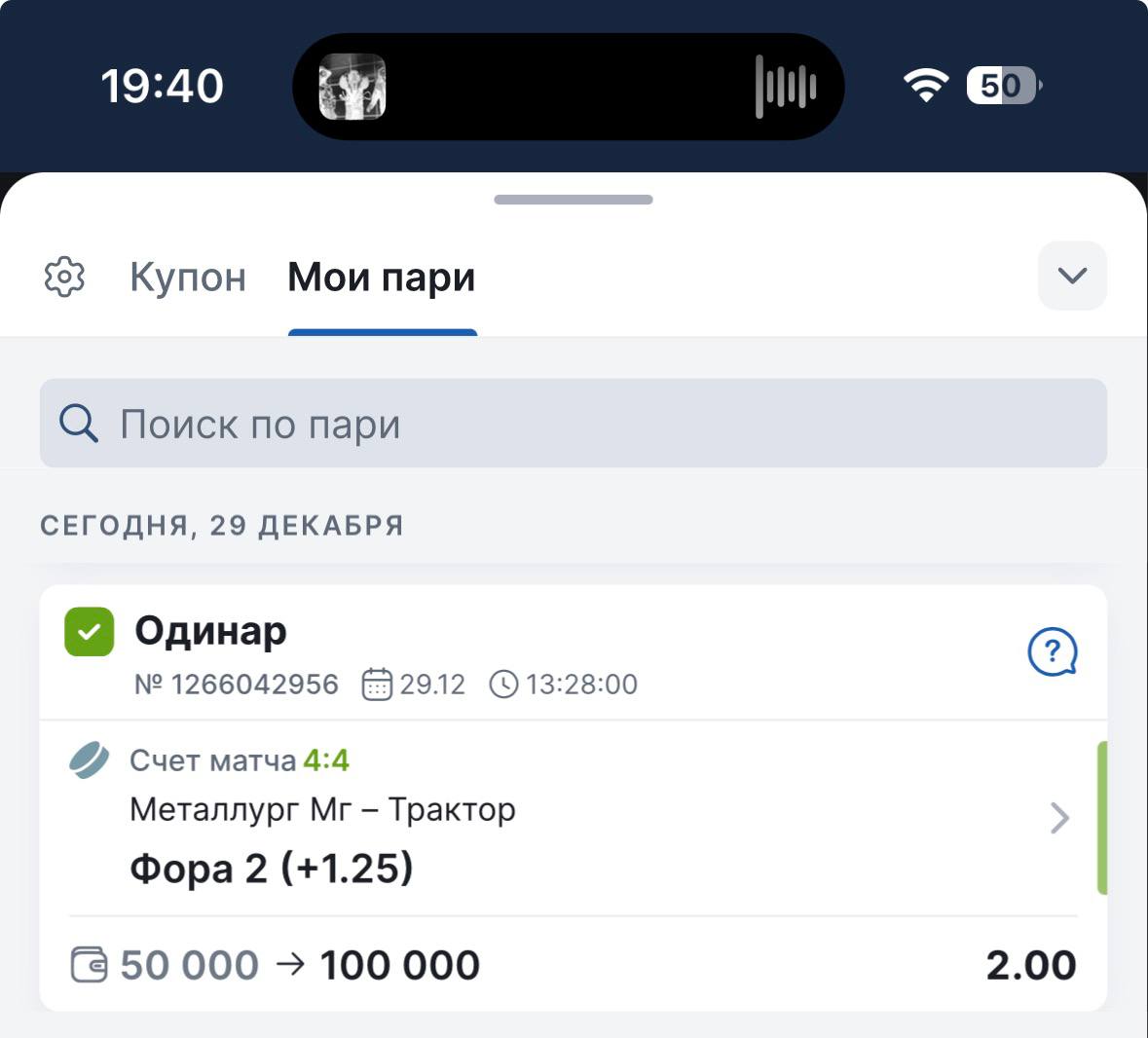
Task: Open help for bet № 1266042956
Action: click(1052, 652)
